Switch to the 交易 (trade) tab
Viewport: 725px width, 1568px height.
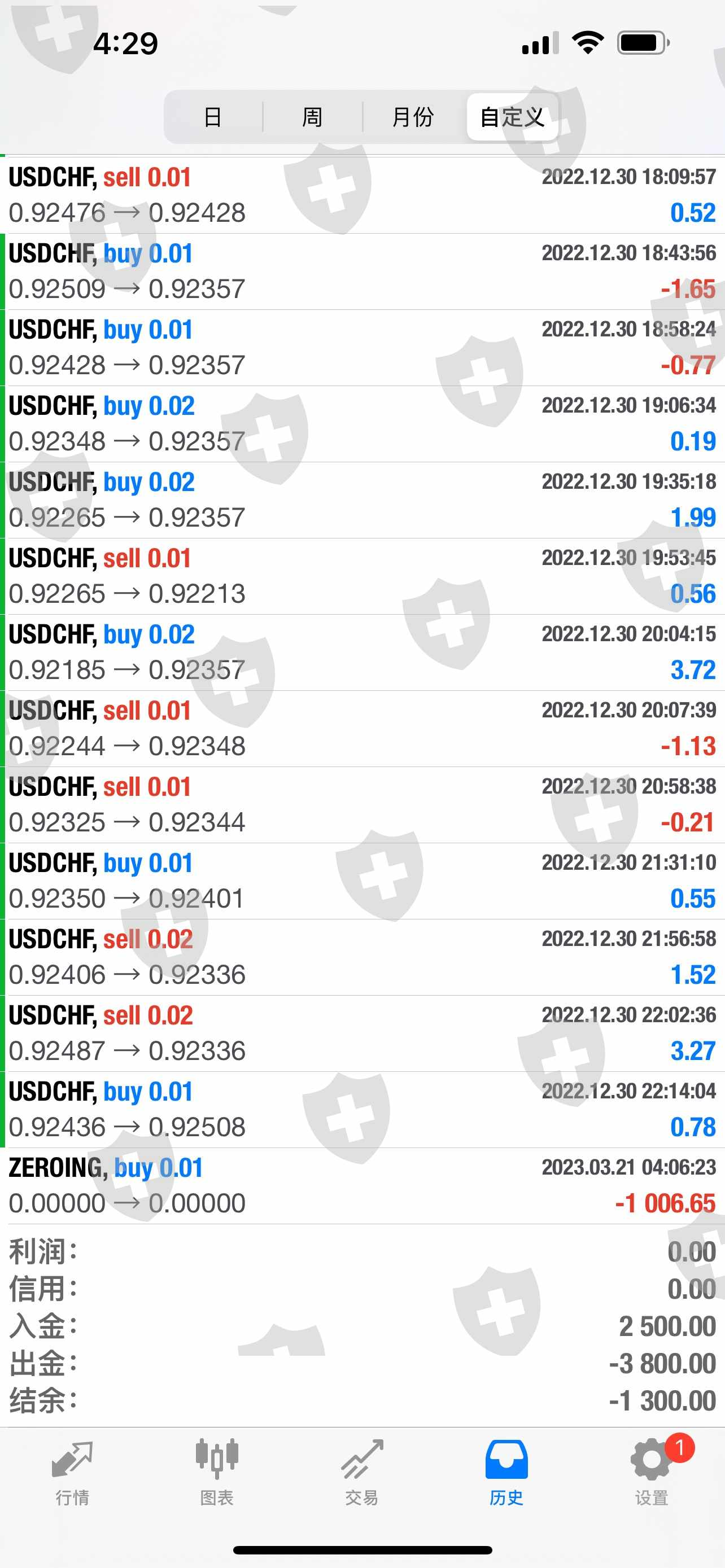[x=361, y=1469]
